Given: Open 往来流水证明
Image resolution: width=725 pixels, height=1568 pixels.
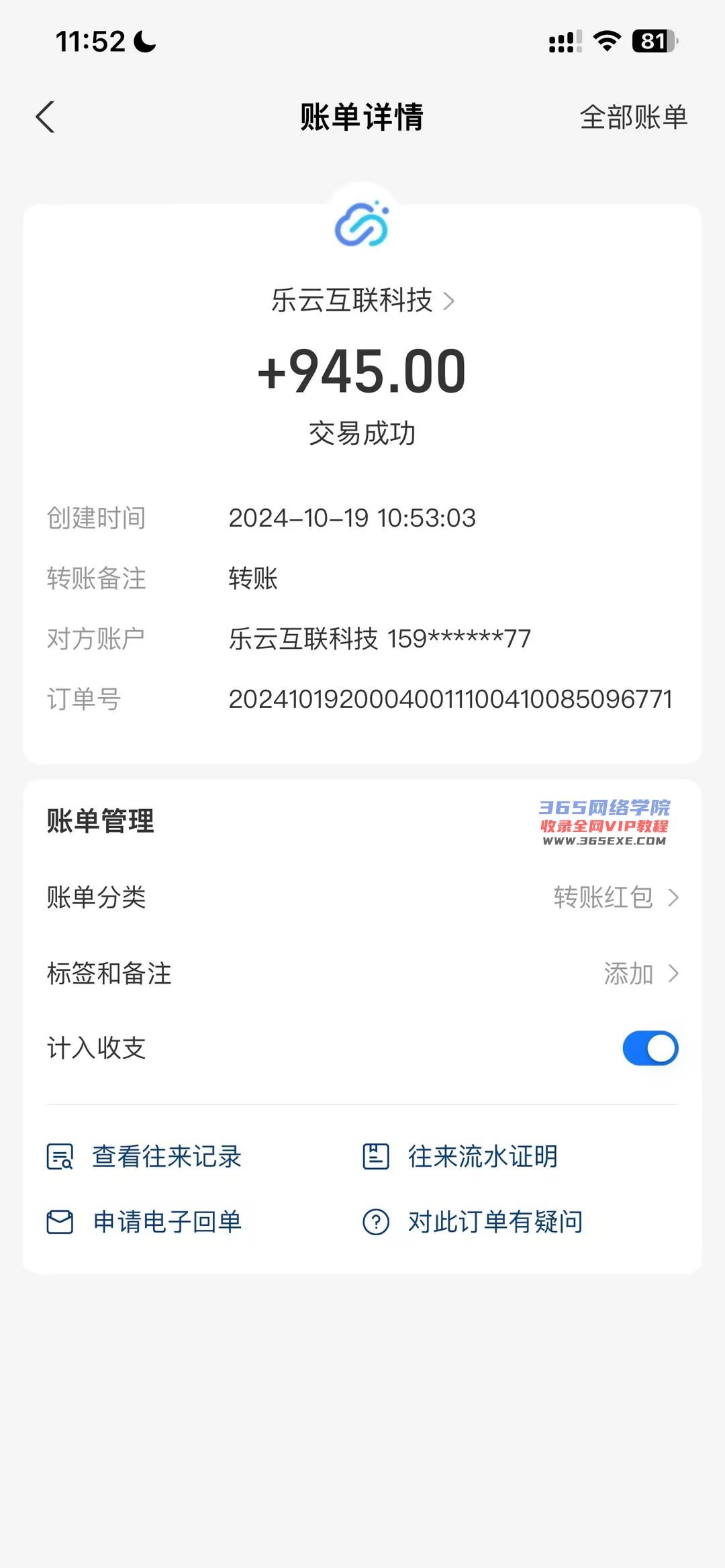Looking at the screenshot, I should click(461, 1156).
